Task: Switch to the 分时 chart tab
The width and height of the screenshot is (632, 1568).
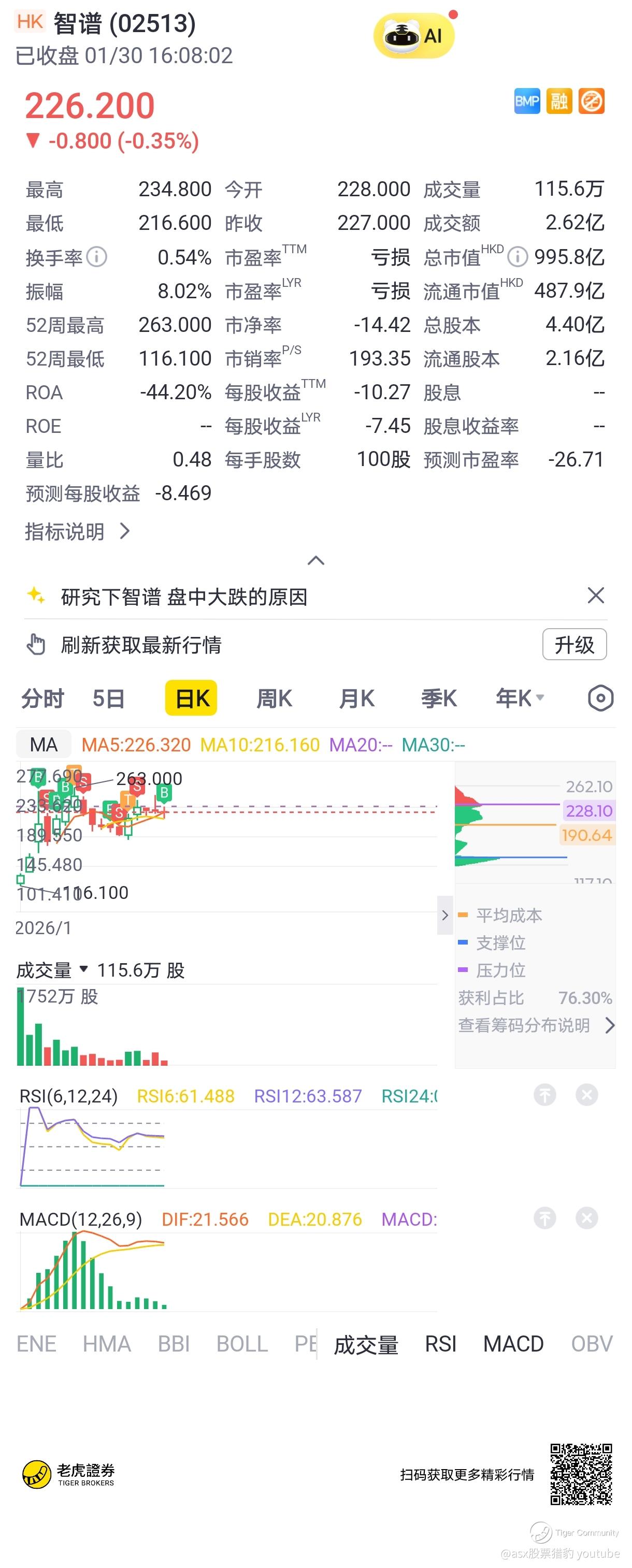Action: click(x=42, y=698)
